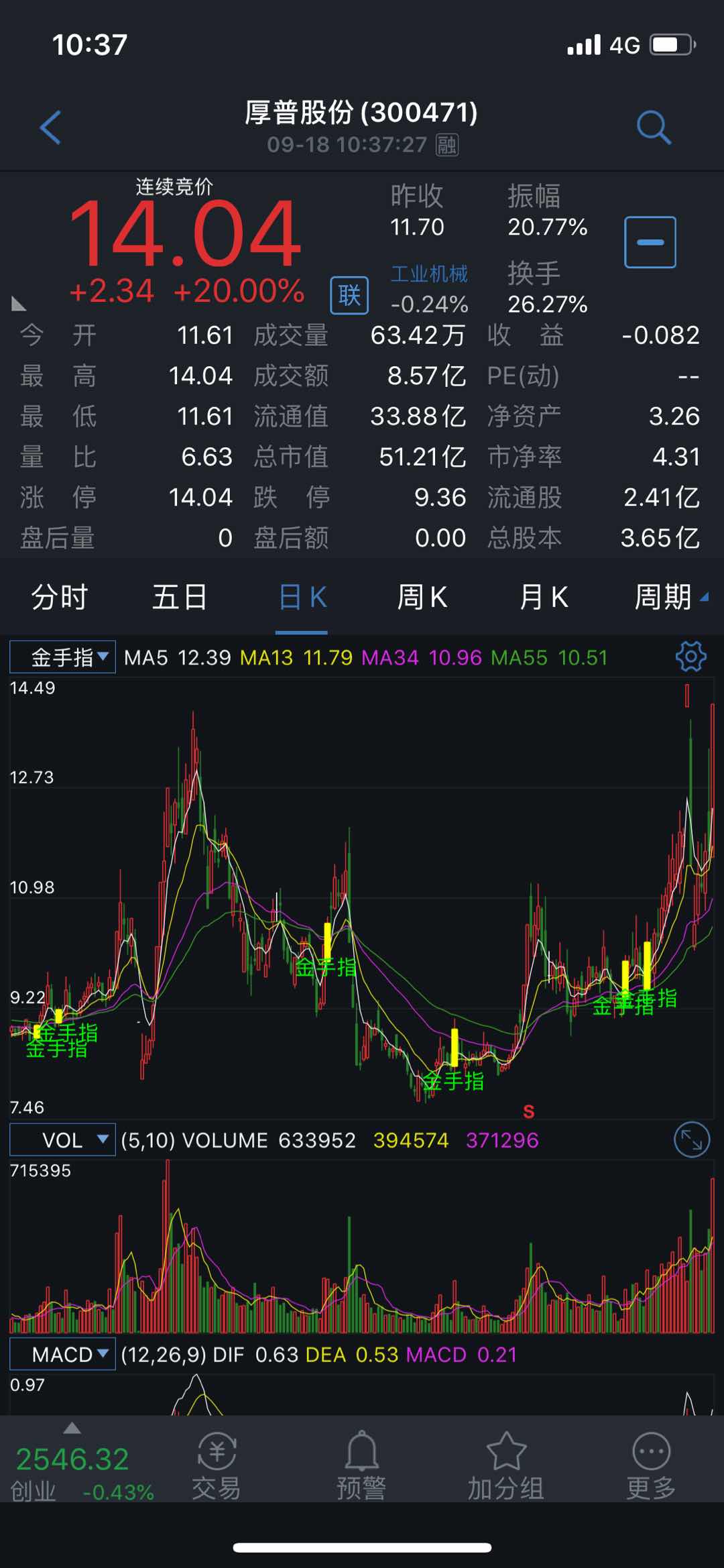Switch to the 周K tab

pyautogui.click(x=421, y=597)
